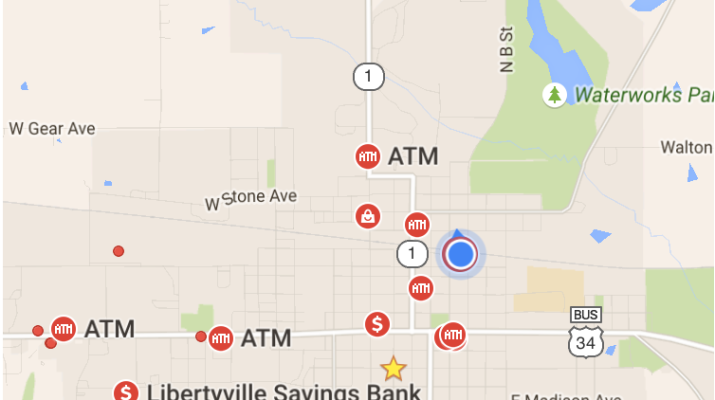
Task: Open the ATM pin nearest the BUS 34 shield
Action: pos(453,335)
